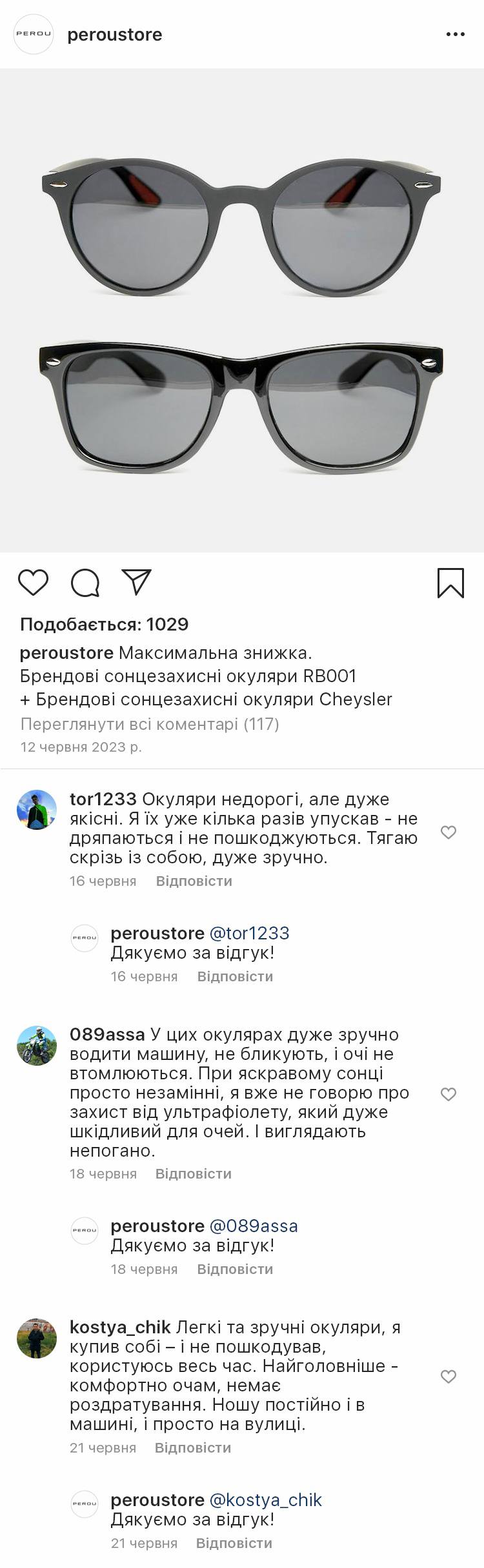The height and width of the screenshot is (1568, 484).
Task: Open the @tor1233 mention link
Action: pyautogui.click(x=249, y=933)
